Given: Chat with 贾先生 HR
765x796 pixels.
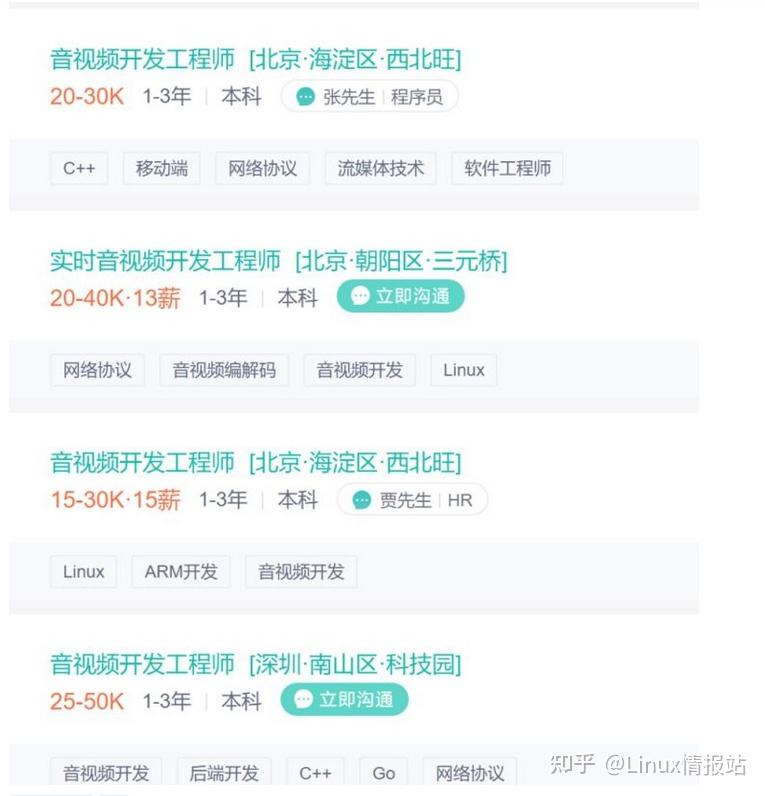Looking at the screenshot, I should coord(413,500).
